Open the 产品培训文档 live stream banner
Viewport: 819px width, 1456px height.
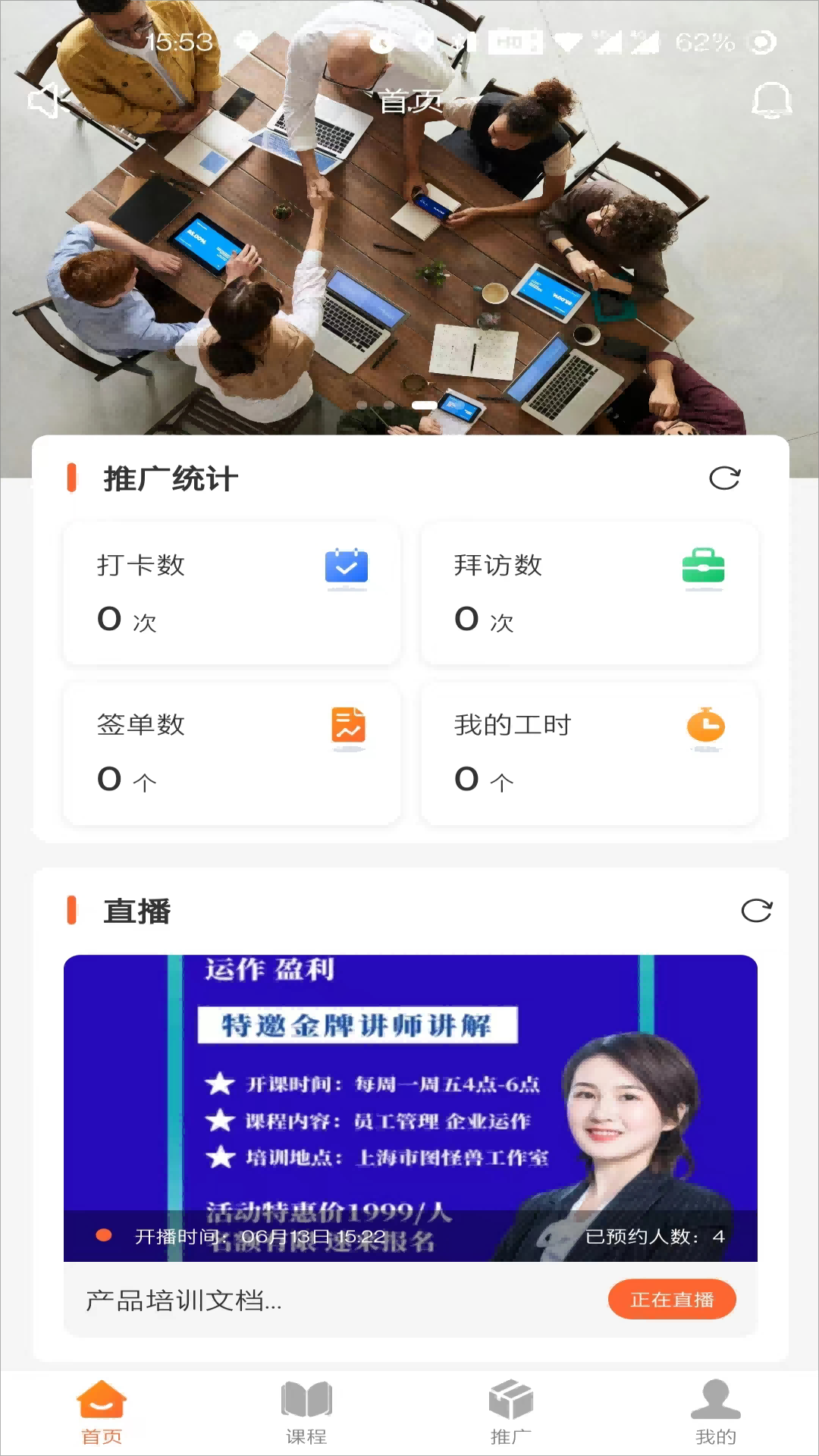click(x=410, y=1108)
